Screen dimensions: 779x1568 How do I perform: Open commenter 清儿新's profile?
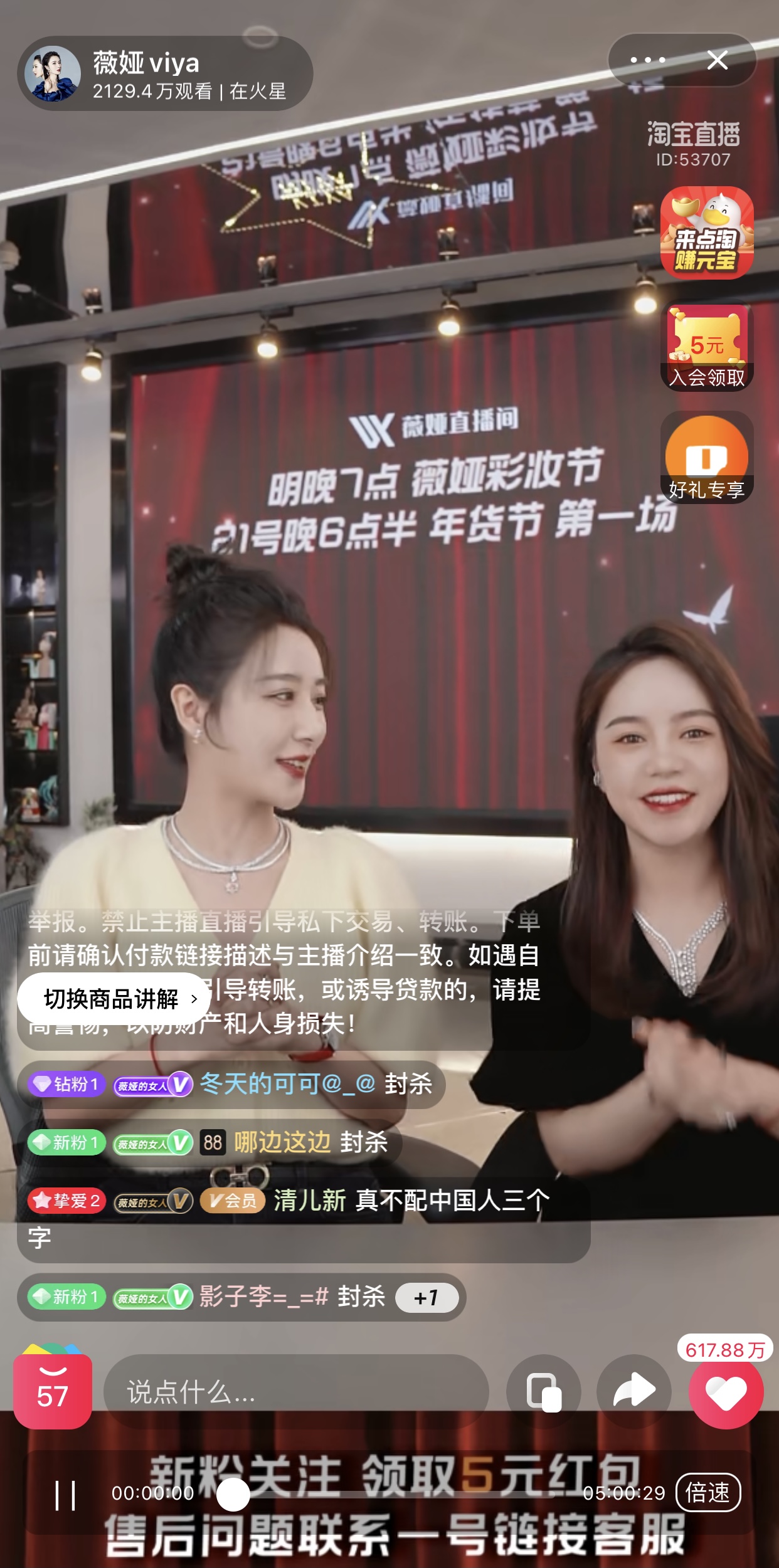[309, 1201]
